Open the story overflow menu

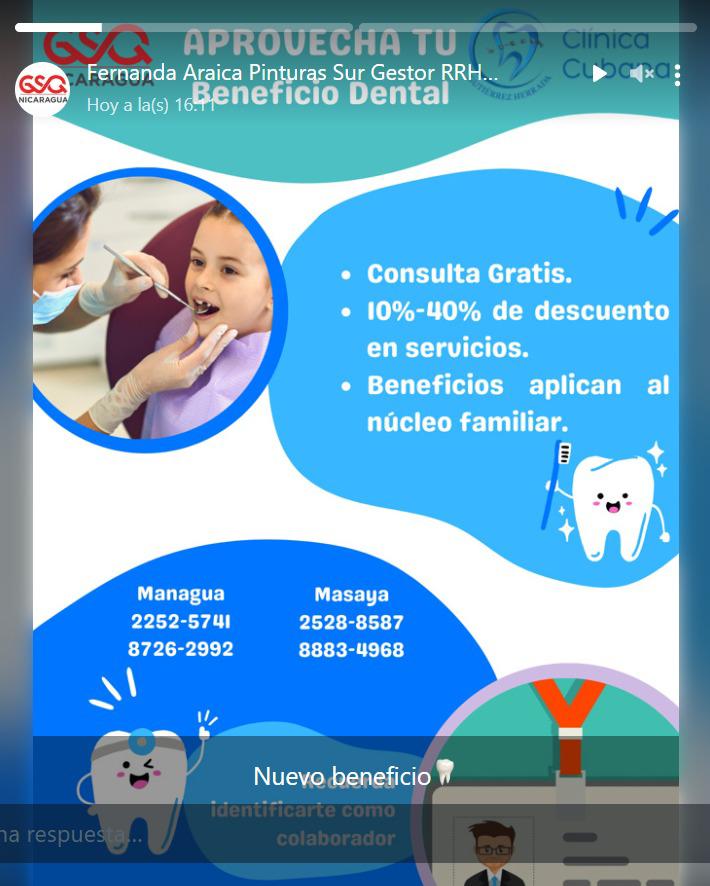[678, 74]
